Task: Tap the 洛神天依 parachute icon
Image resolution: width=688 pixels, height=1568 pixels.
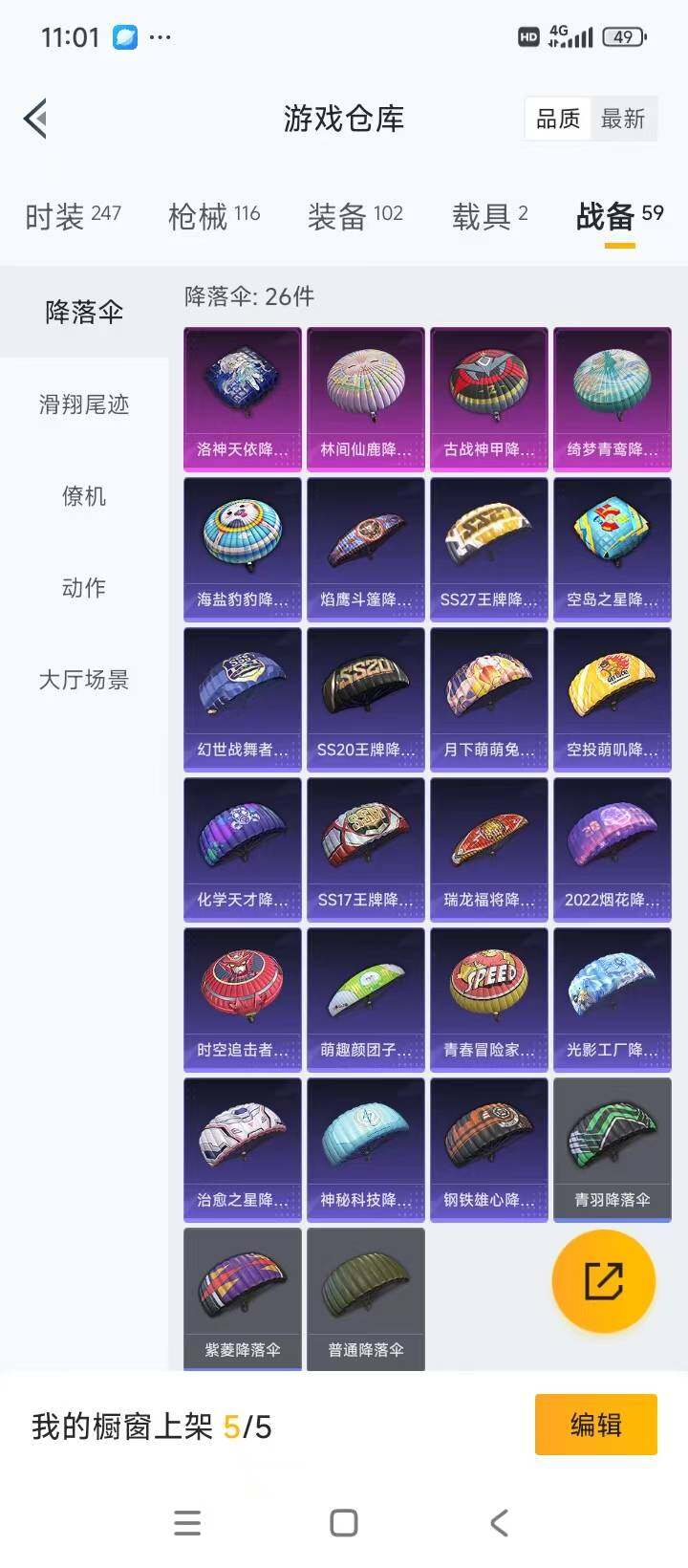Action: pos(242,382)
